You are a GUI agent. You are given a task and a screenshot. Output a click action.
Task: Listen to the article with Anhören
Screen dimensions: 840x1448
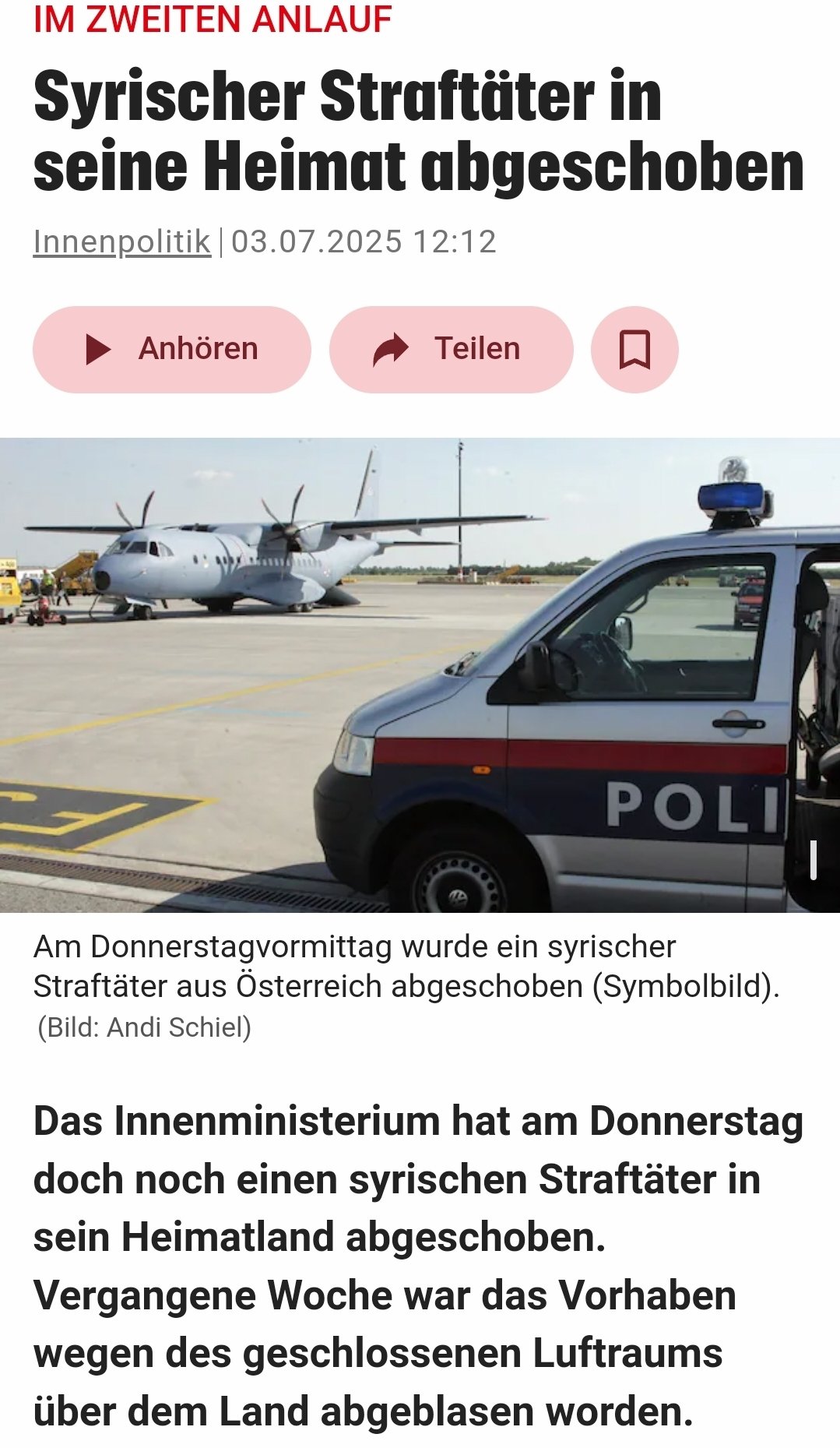click(x=171, y=349)
